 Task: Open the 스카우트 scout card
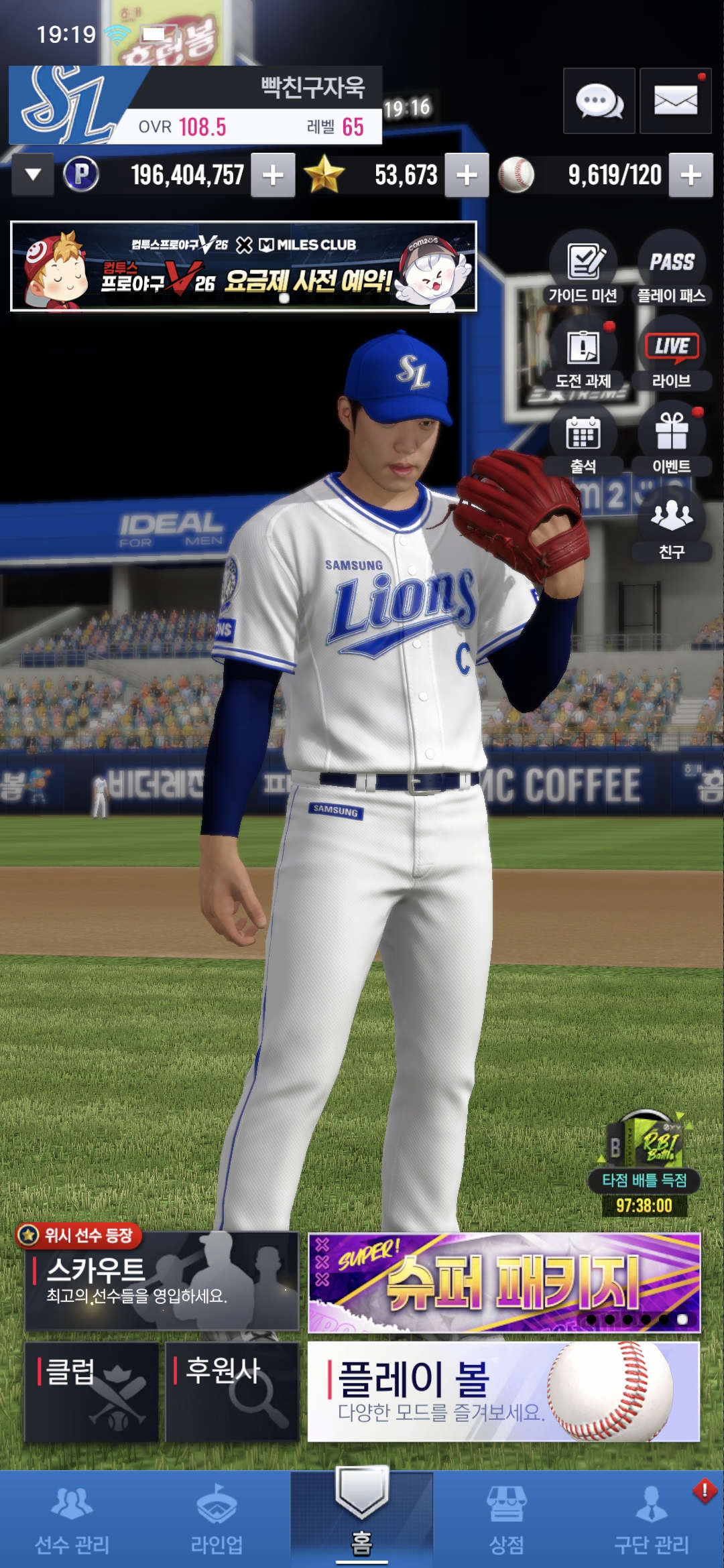[x=162, y=1281]
